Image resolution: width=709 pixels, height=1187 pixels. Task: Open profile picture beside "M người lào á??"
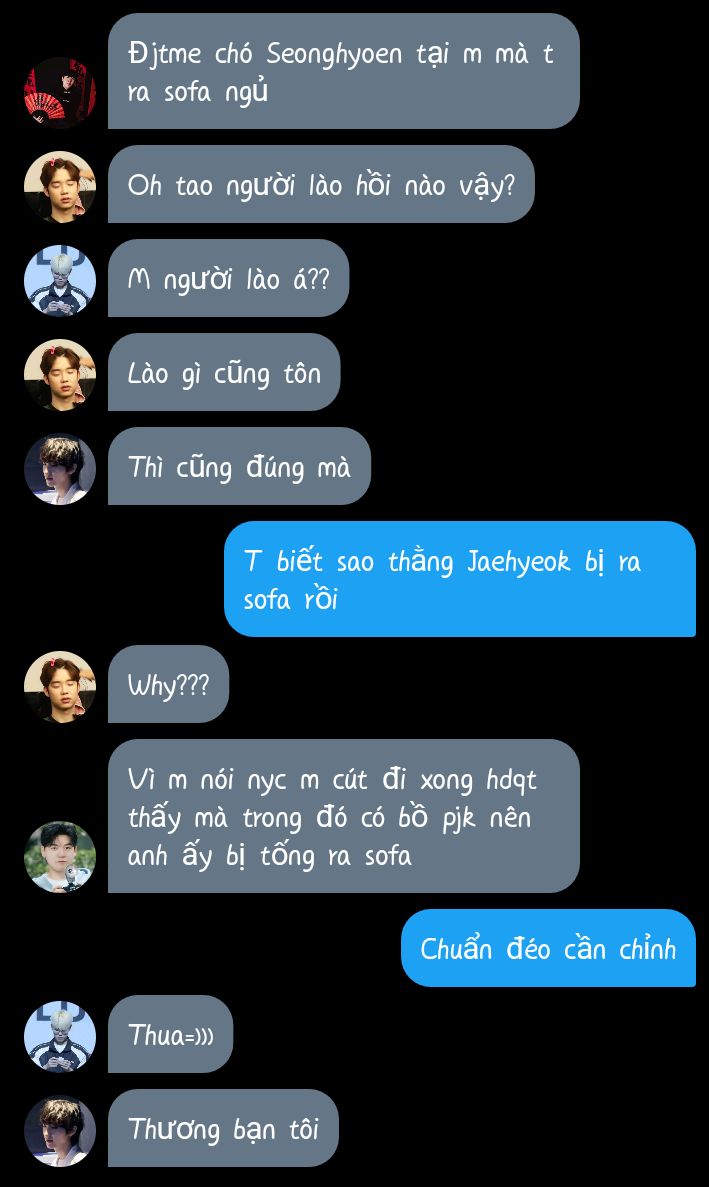(61, 280)
